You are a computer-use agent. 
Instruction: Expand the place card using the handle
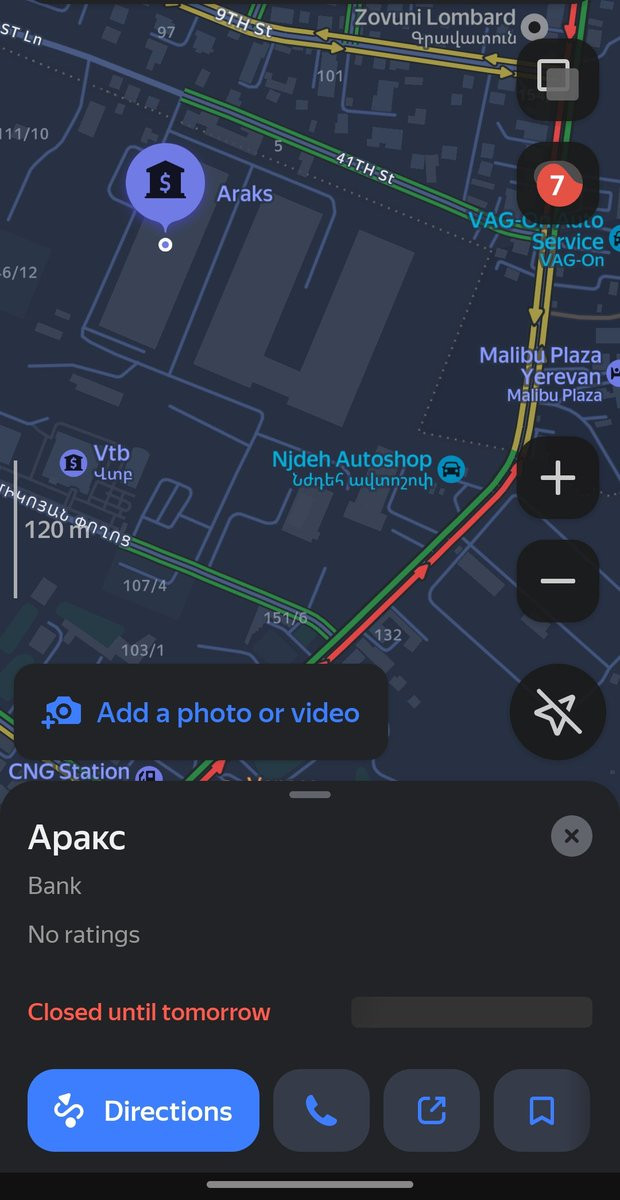(x=310, y=795)
